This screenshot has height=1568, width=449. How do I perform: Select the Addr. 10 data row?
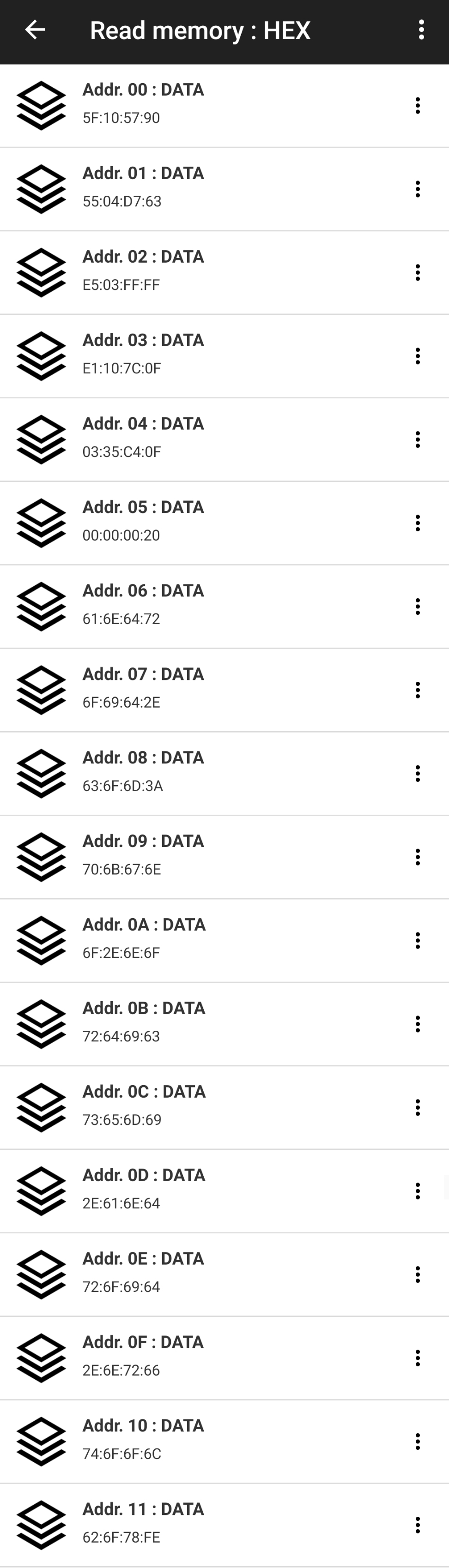(183, 1442)
